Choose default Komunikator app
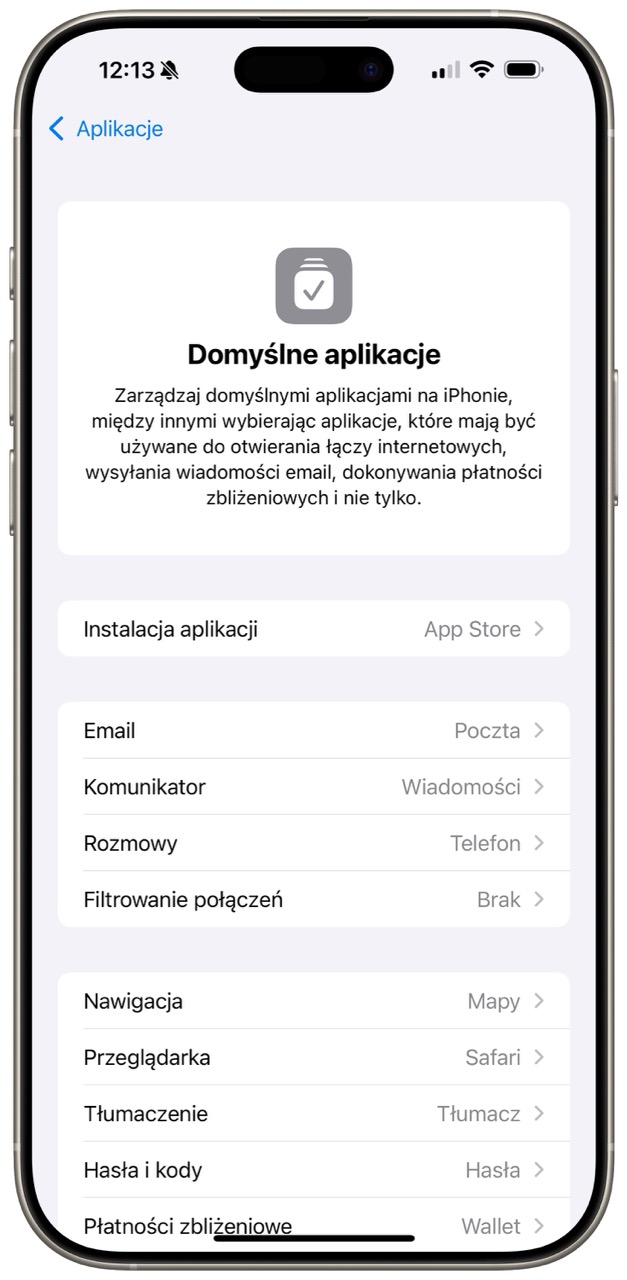The height and width of the screenshot is (1280, 627). pos(314,787)
